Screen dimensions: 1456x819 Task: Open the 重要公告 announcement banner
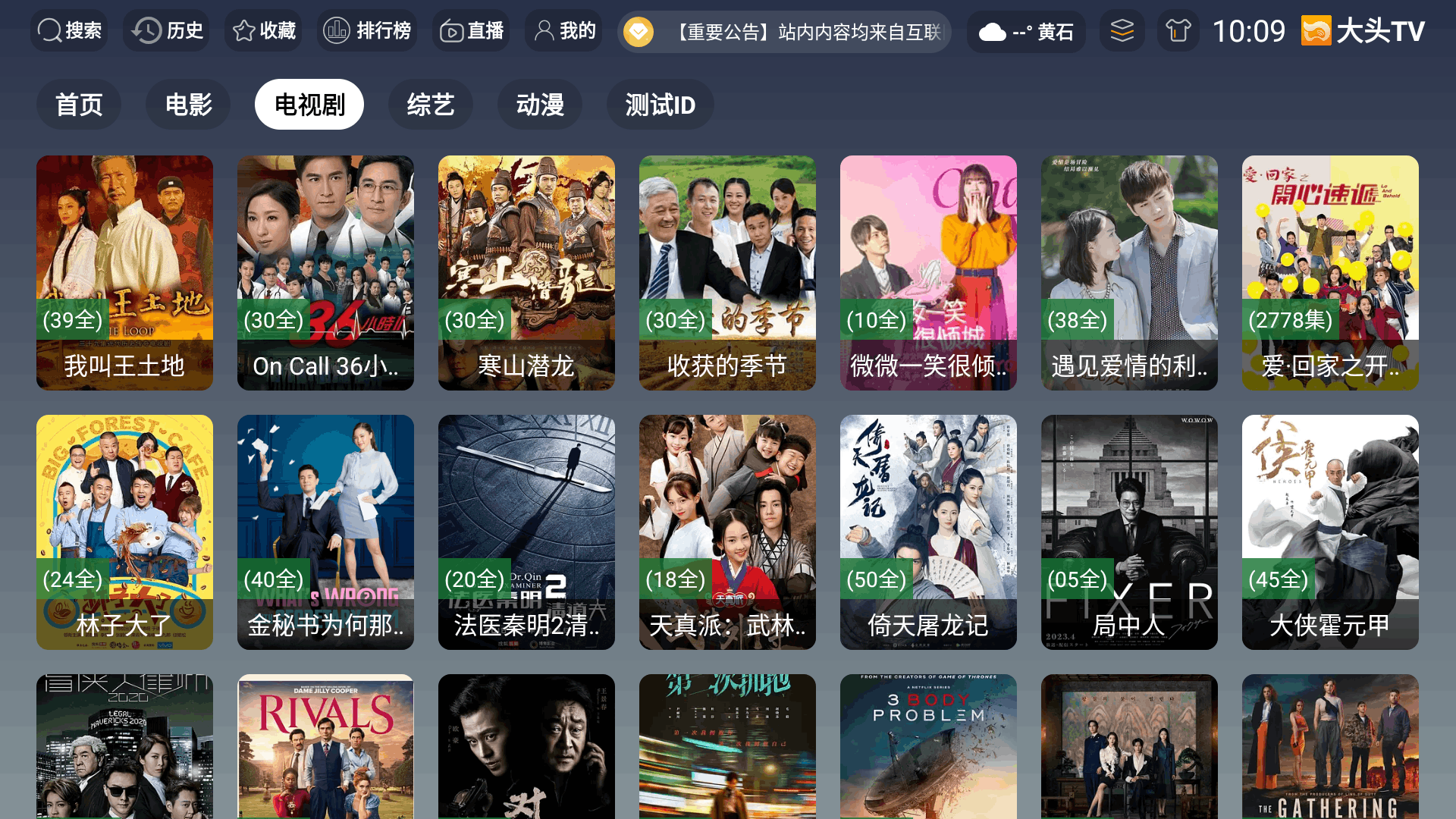click(785, 32)
